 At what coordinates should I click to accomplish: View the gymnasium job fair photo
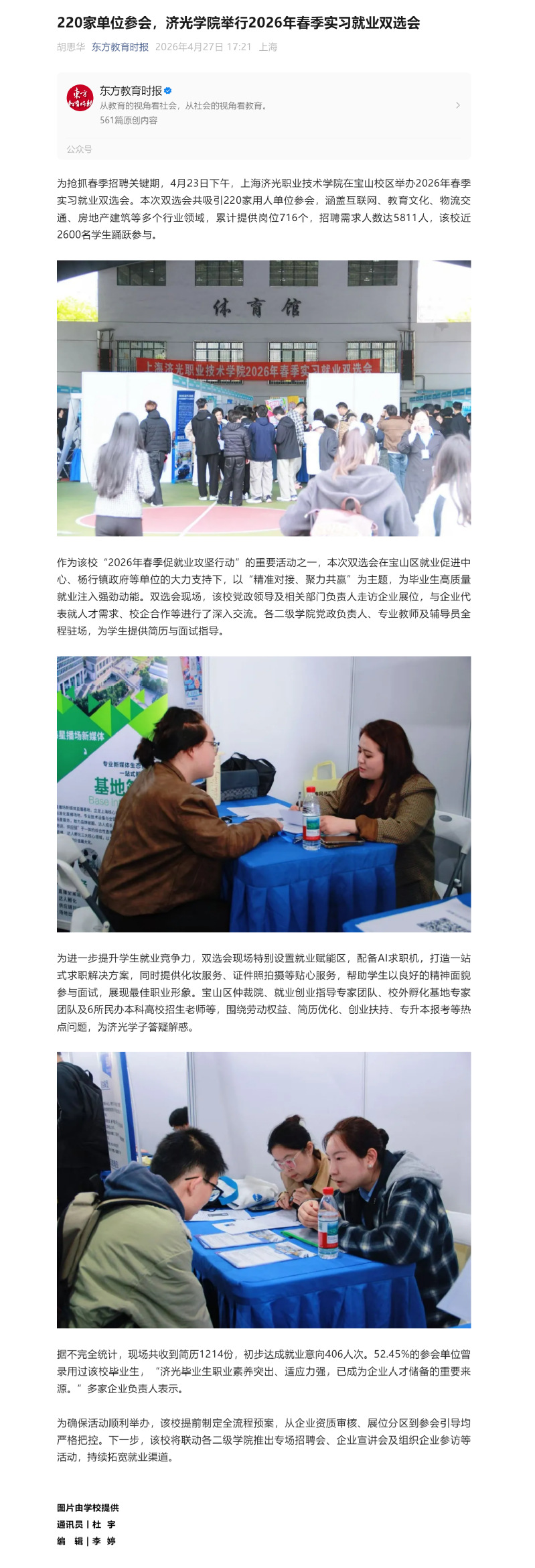coord(263,398)
